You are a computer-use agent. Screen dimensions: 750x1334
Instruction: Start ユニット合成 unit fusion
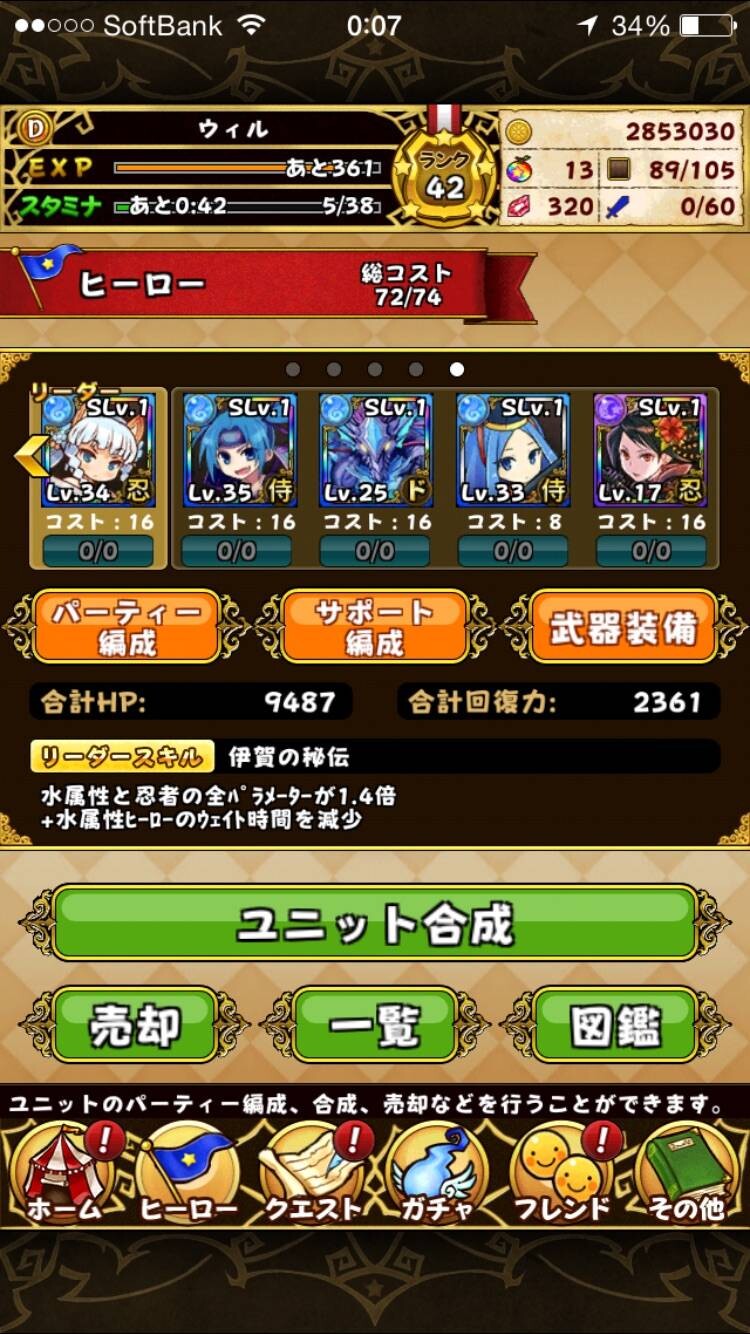pyautogui.click(x=375, y=923)
